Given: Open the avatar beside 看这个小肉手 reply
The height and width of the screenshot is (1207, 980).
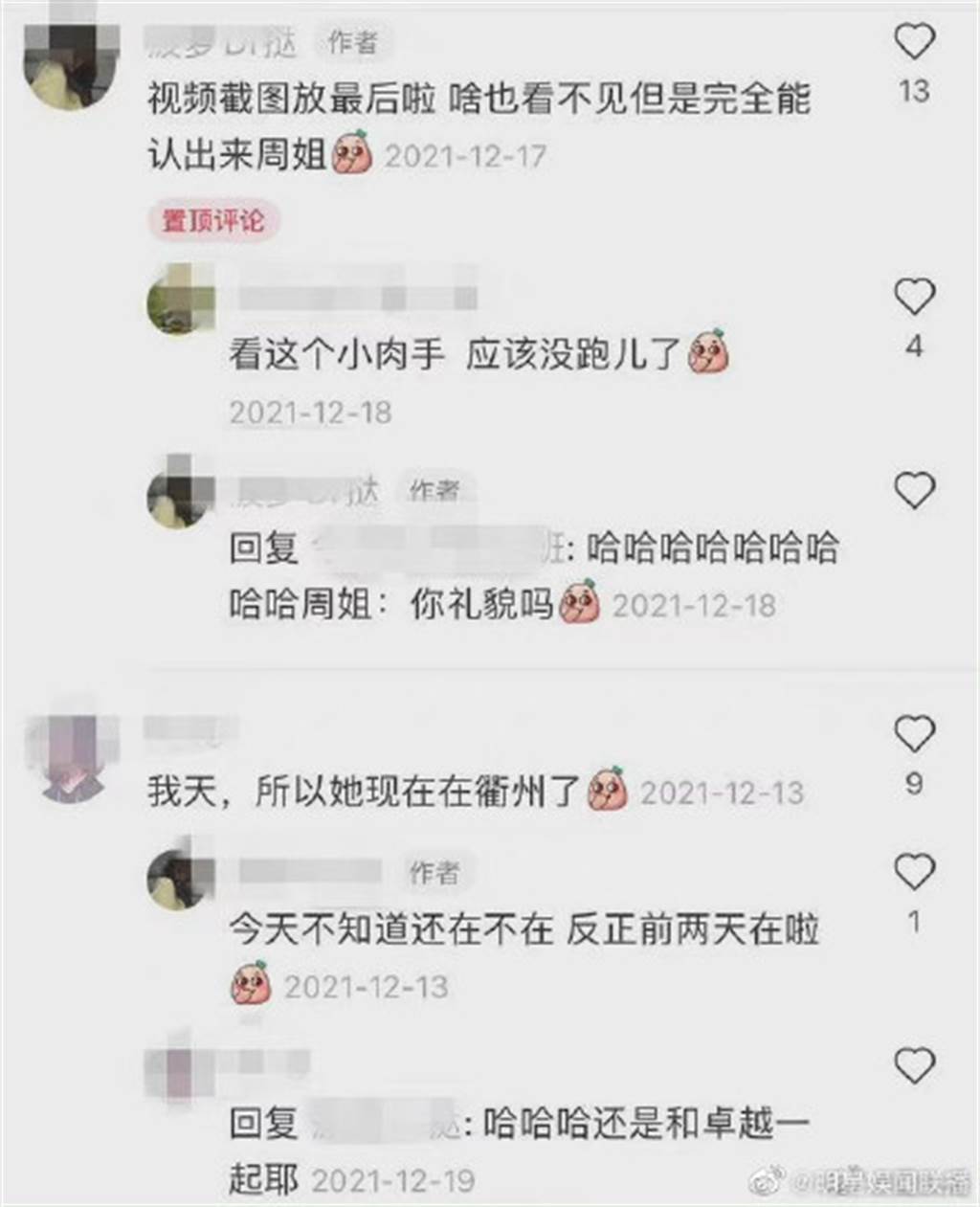Looking at the screenshot, I should [180, 299].
